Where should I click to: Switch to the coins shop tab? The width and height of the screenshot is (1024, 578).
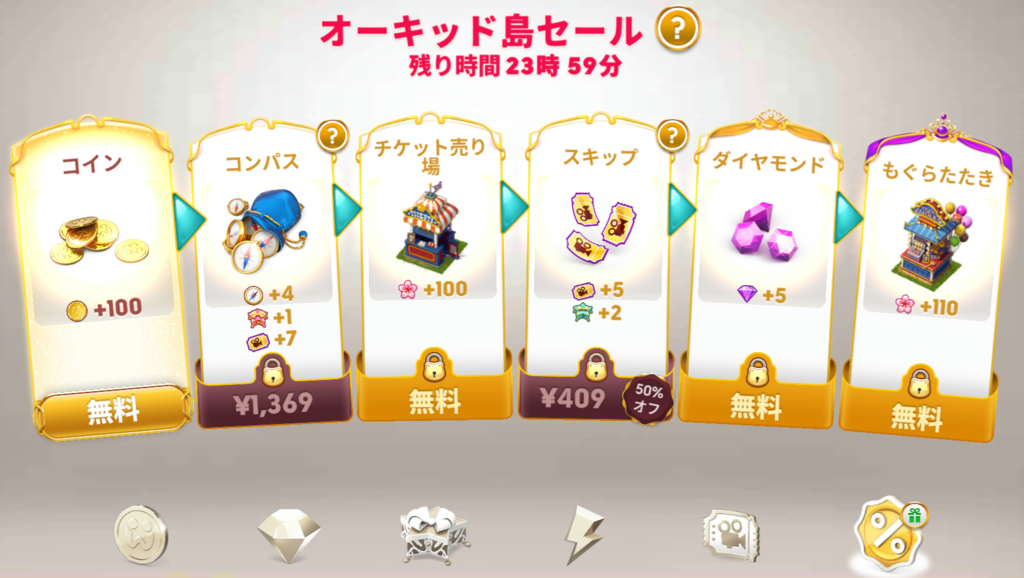pyautogui.click(x=139, y=532)
